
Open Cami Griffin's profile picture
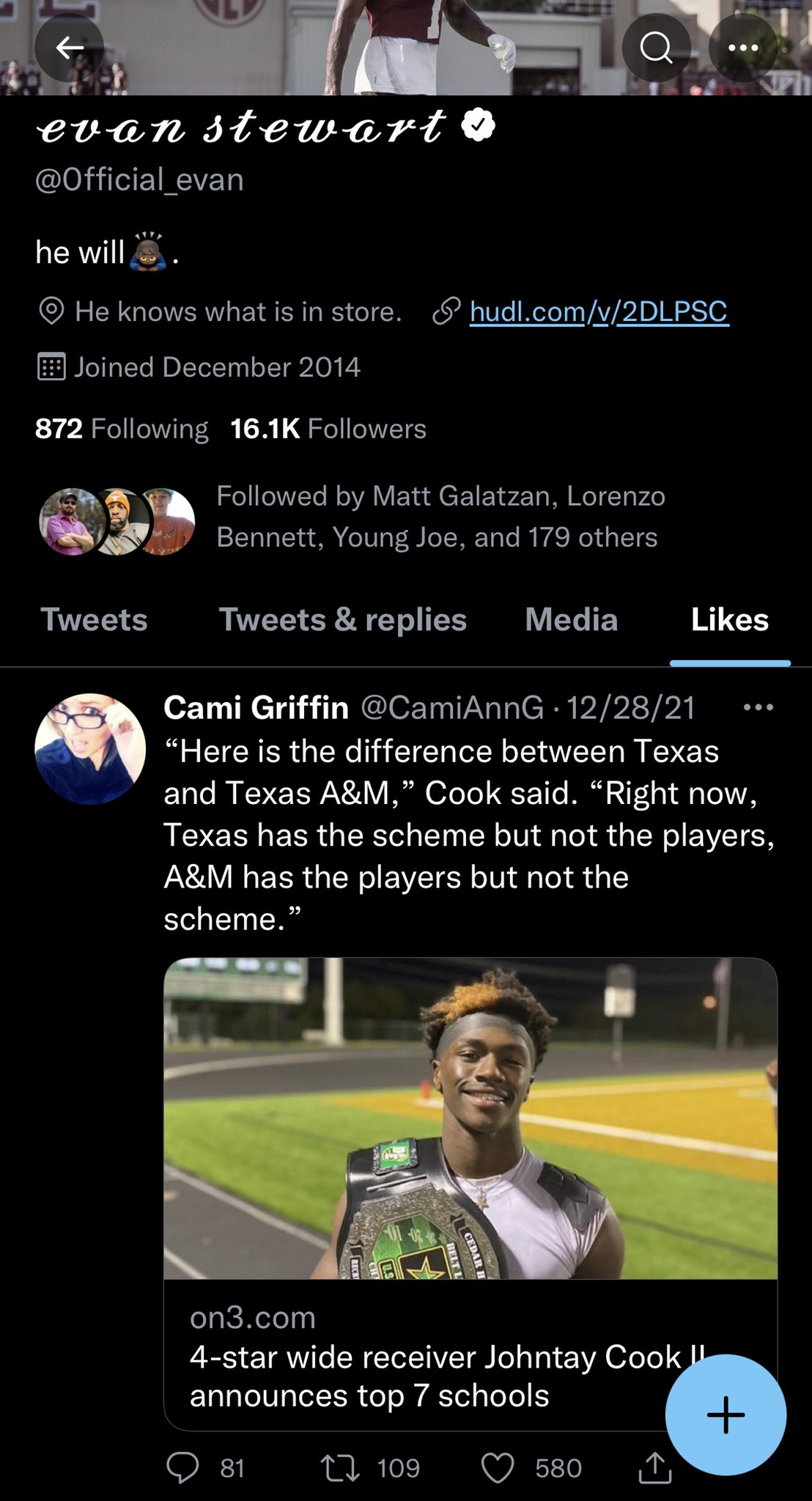click(x=90, y=748)
